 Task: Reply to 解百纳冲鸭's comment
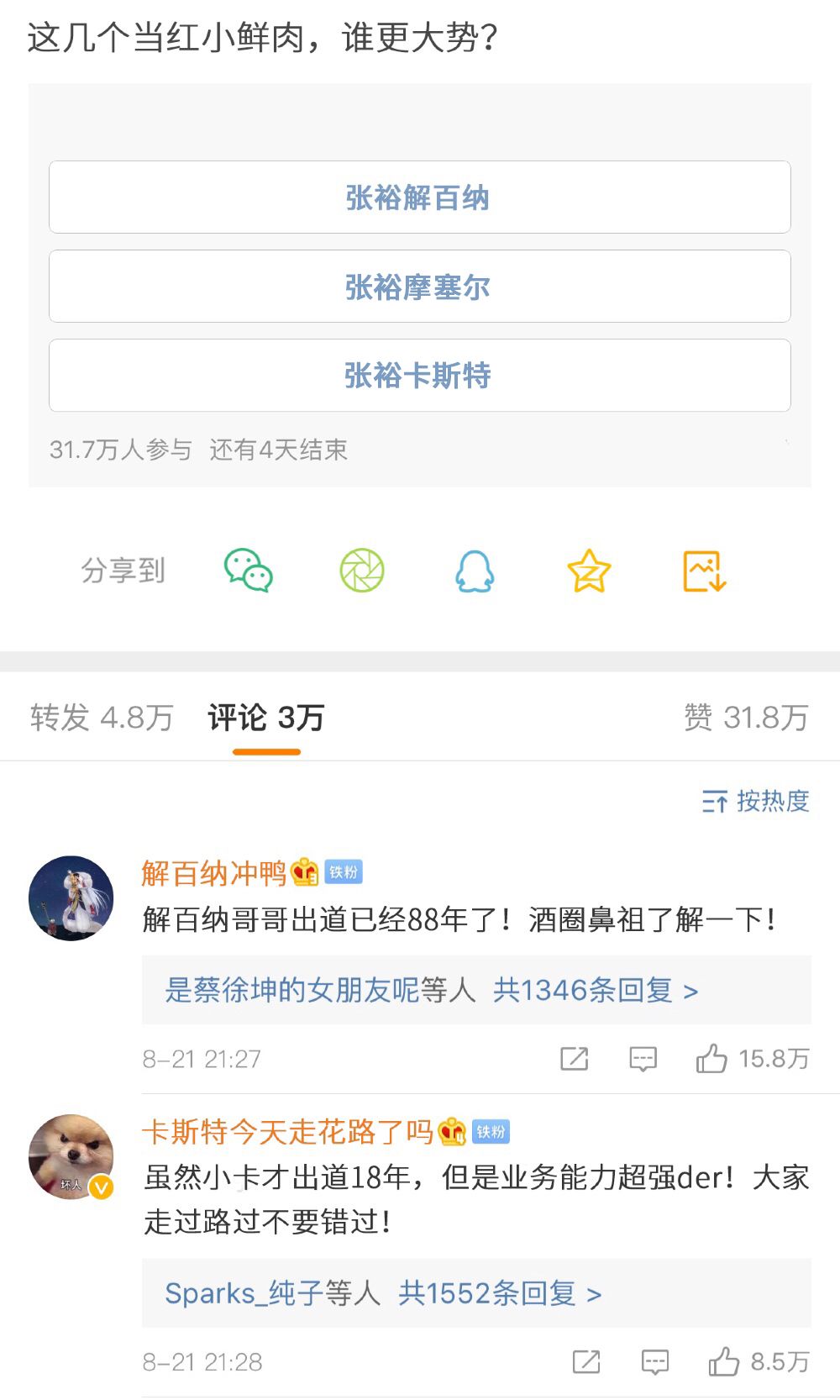click(643, 1059)
